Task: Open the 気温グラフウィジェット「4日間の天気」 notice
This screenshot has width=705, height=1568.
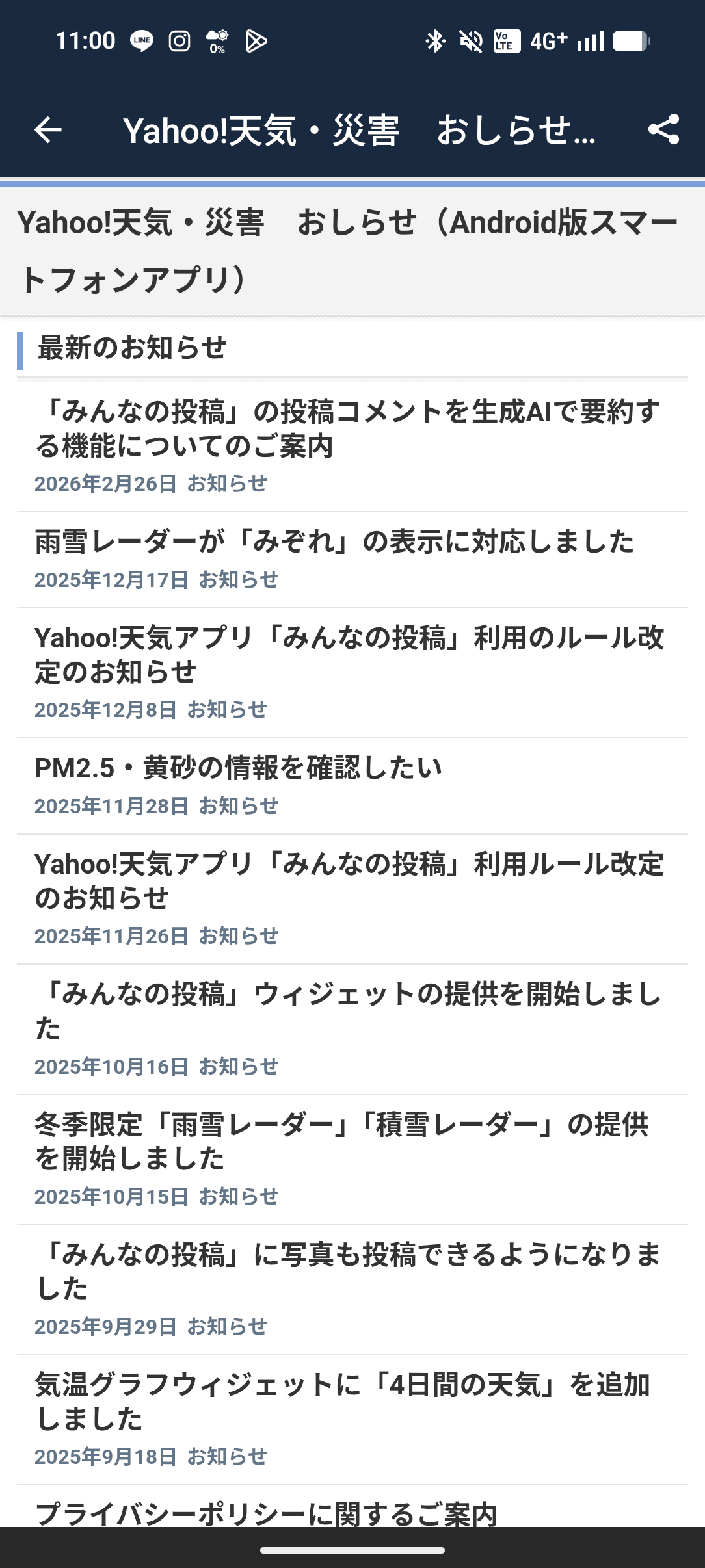Action: click(x=342, y=1401)
